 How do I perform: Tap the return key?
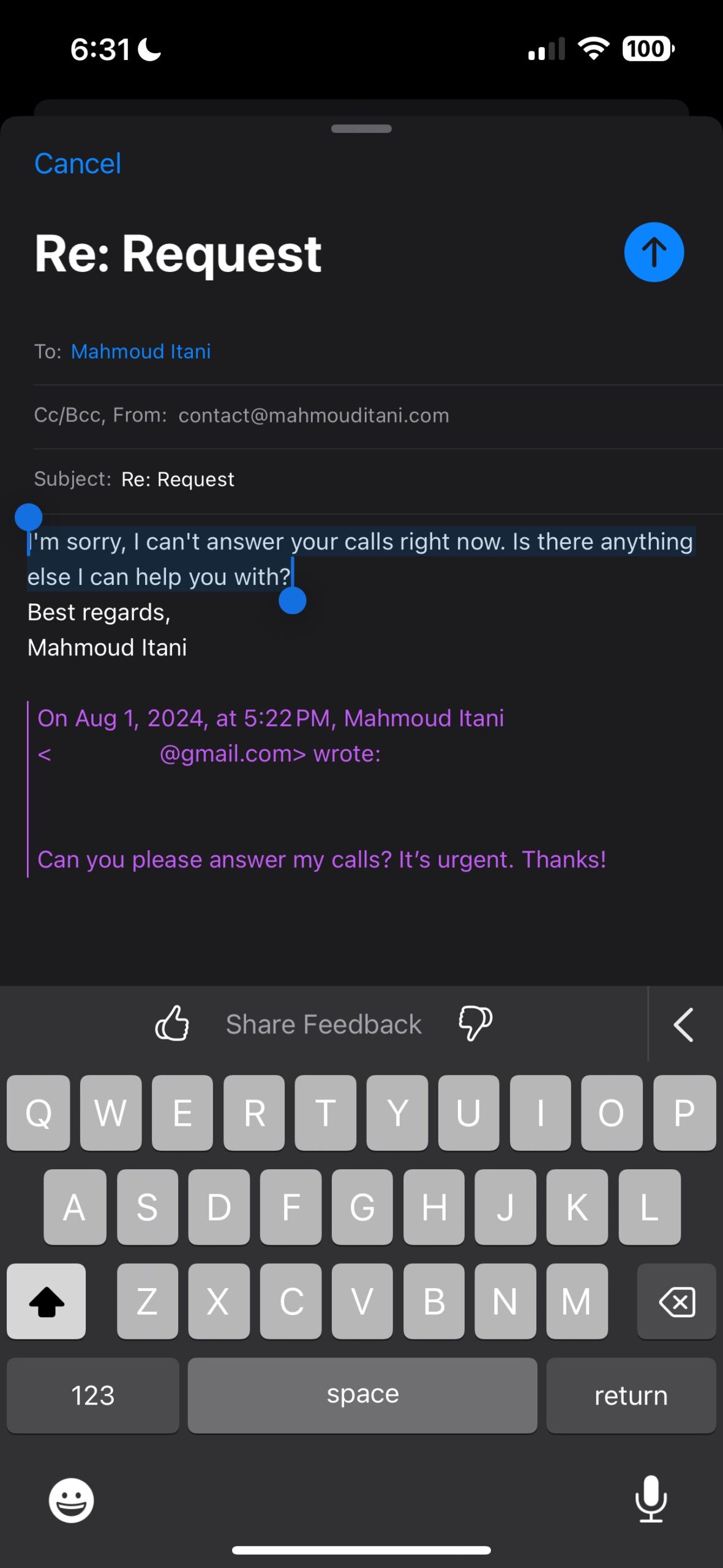click(x=631, y=1395)
